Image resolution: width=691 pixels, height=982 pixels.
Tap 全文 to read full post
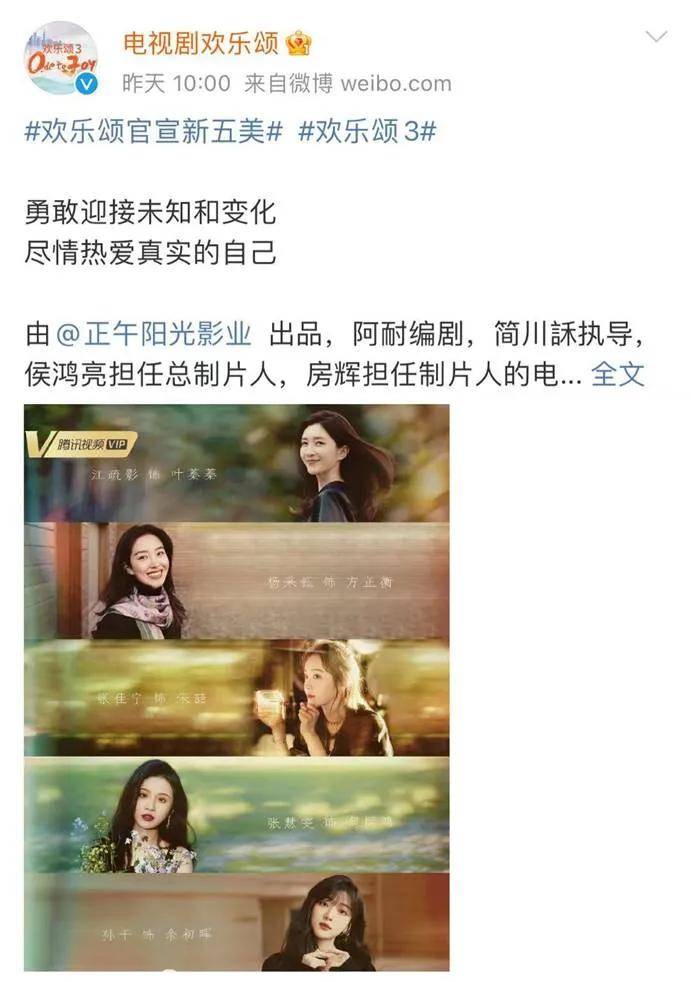[617, 375]
